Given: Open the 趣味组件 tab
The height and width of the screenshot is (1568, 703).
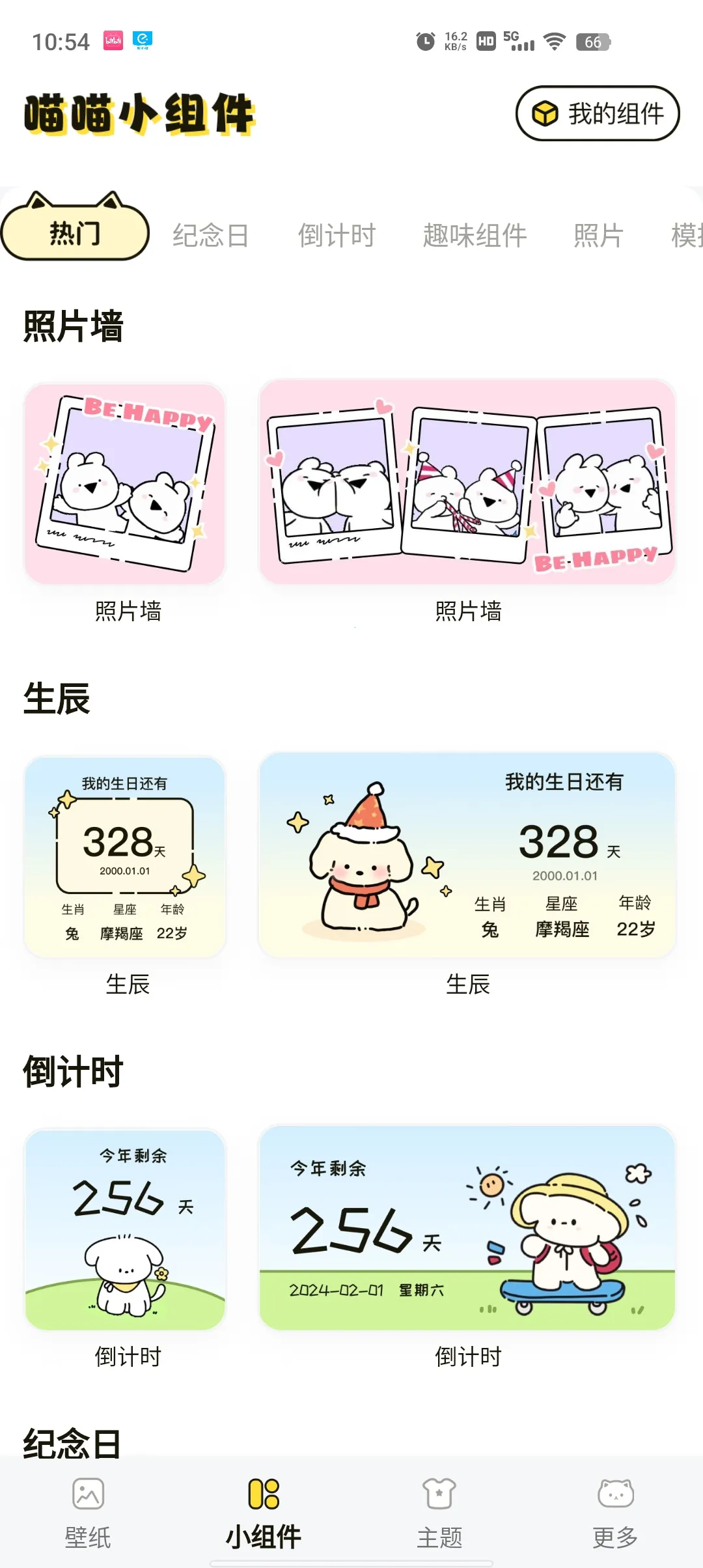Looking at the screenshot, I should point(475,235).
